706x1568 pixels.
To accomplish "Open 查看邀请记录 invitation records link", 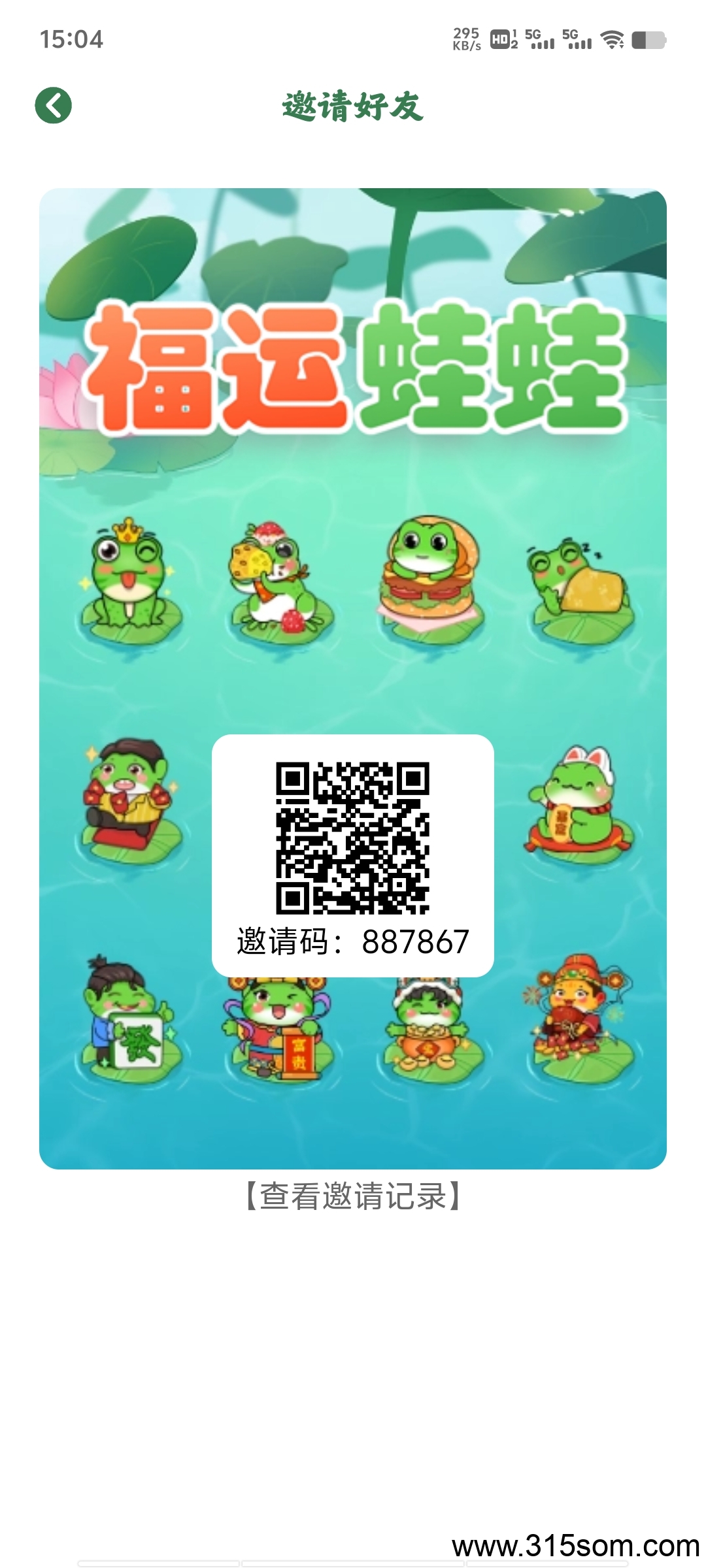I will pos(353,1196).
